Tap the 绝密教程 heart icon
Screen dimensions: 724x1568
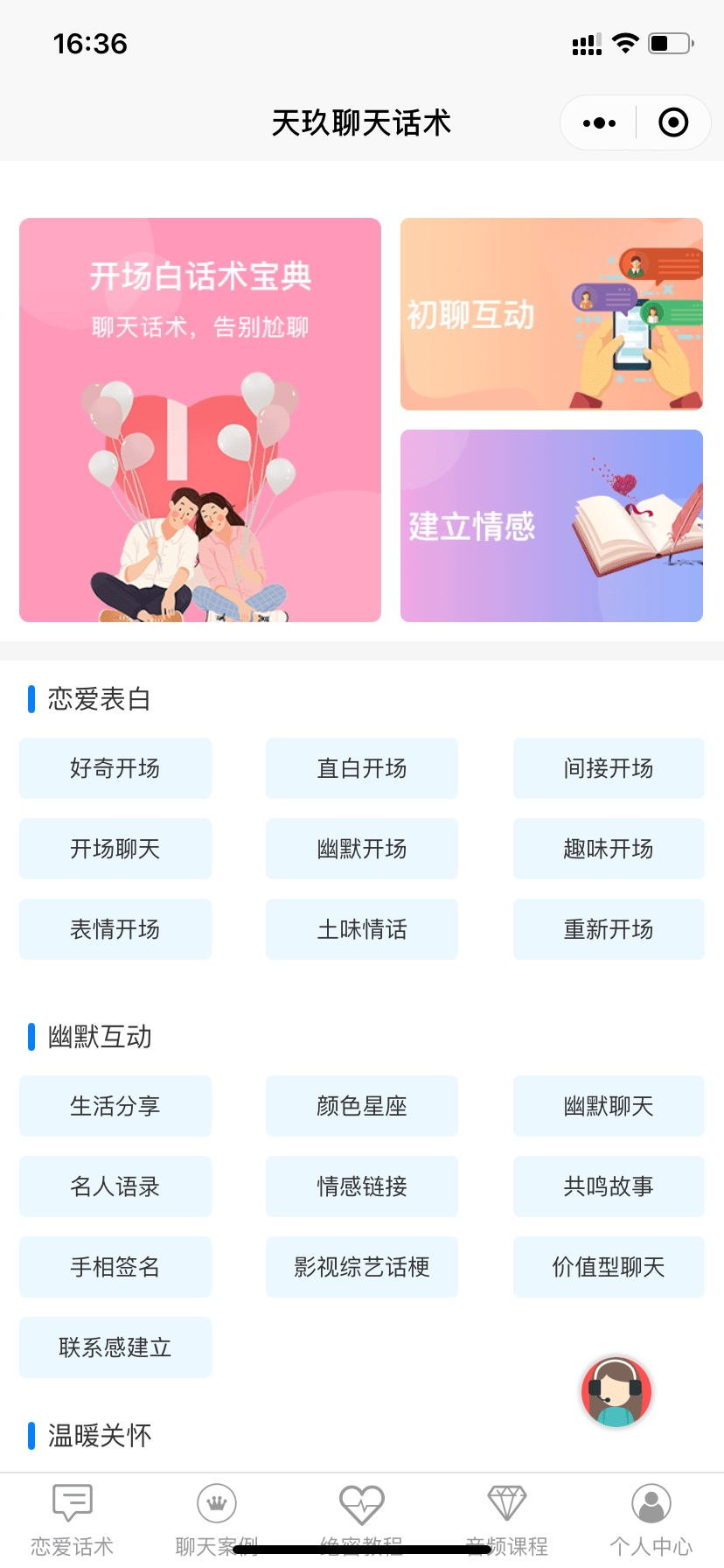(x=361, y=1501)
